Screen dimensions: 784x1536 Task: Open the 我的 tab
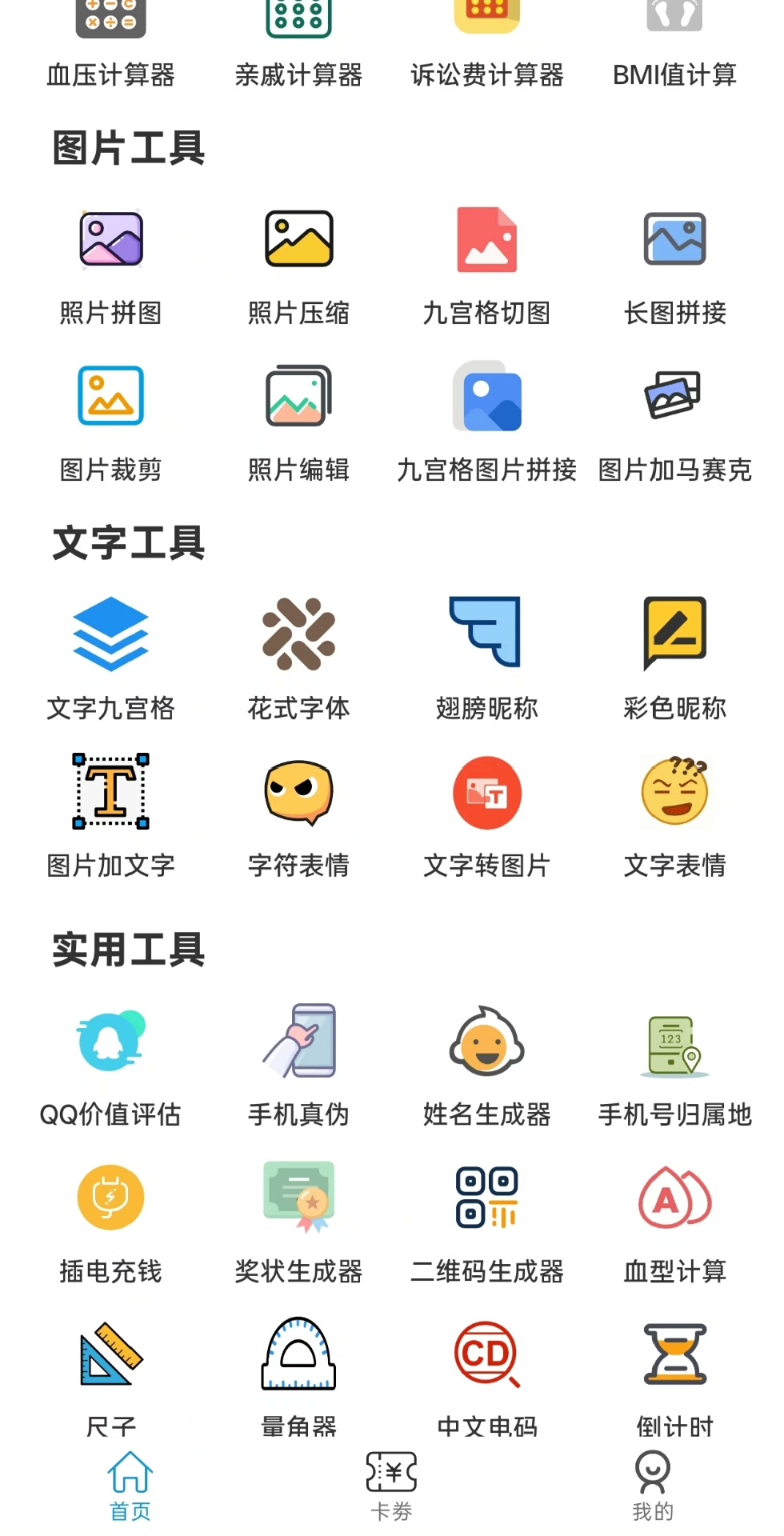coord(653,1486)
